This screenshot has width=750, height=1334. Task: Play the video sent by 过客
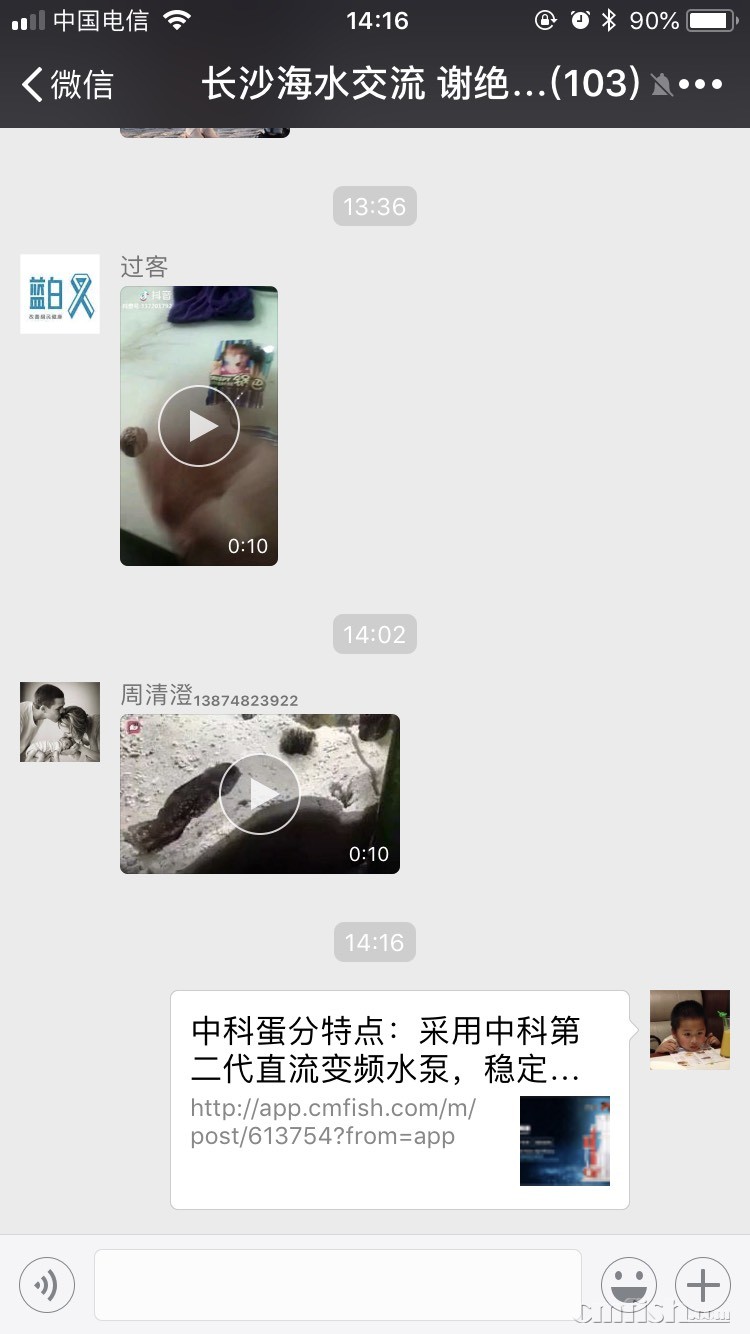(x=199, y=426)
